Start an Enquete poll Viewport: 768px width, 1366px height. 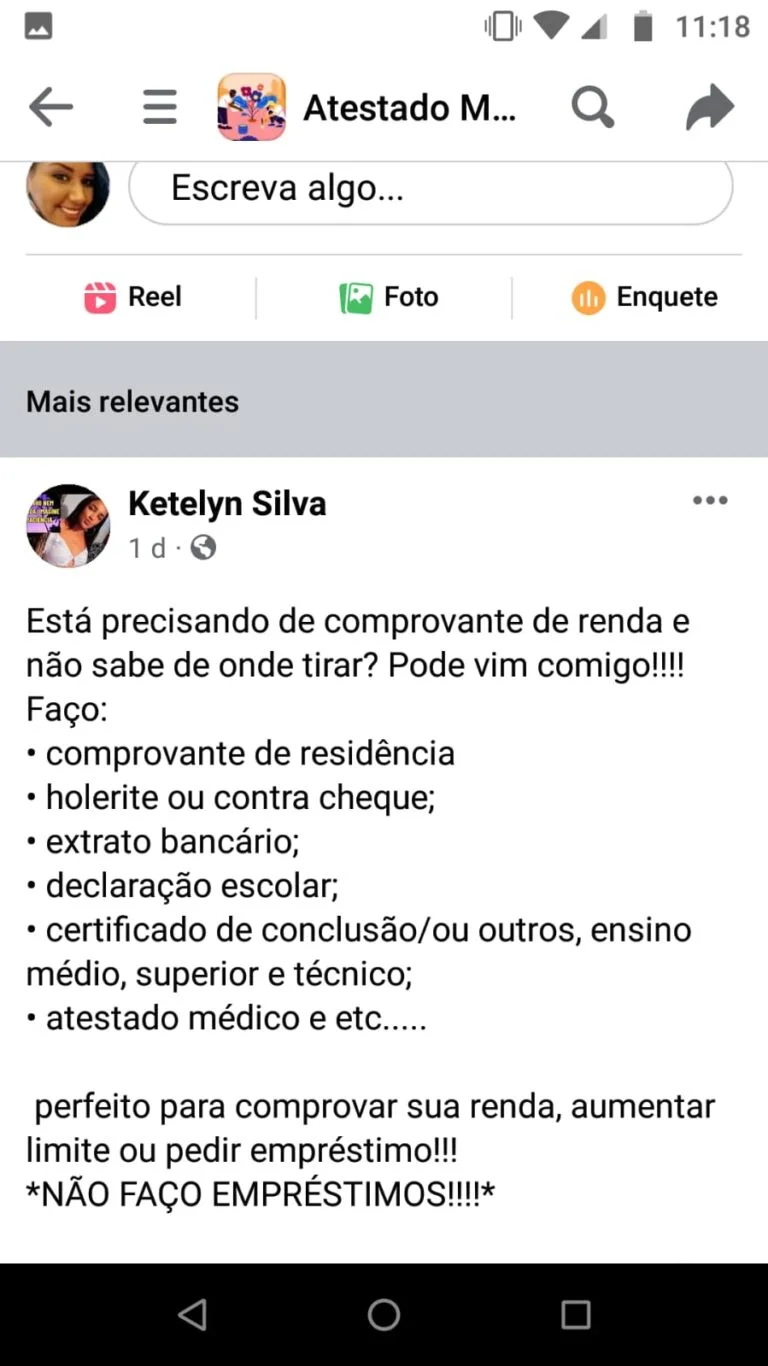[645, 297]
